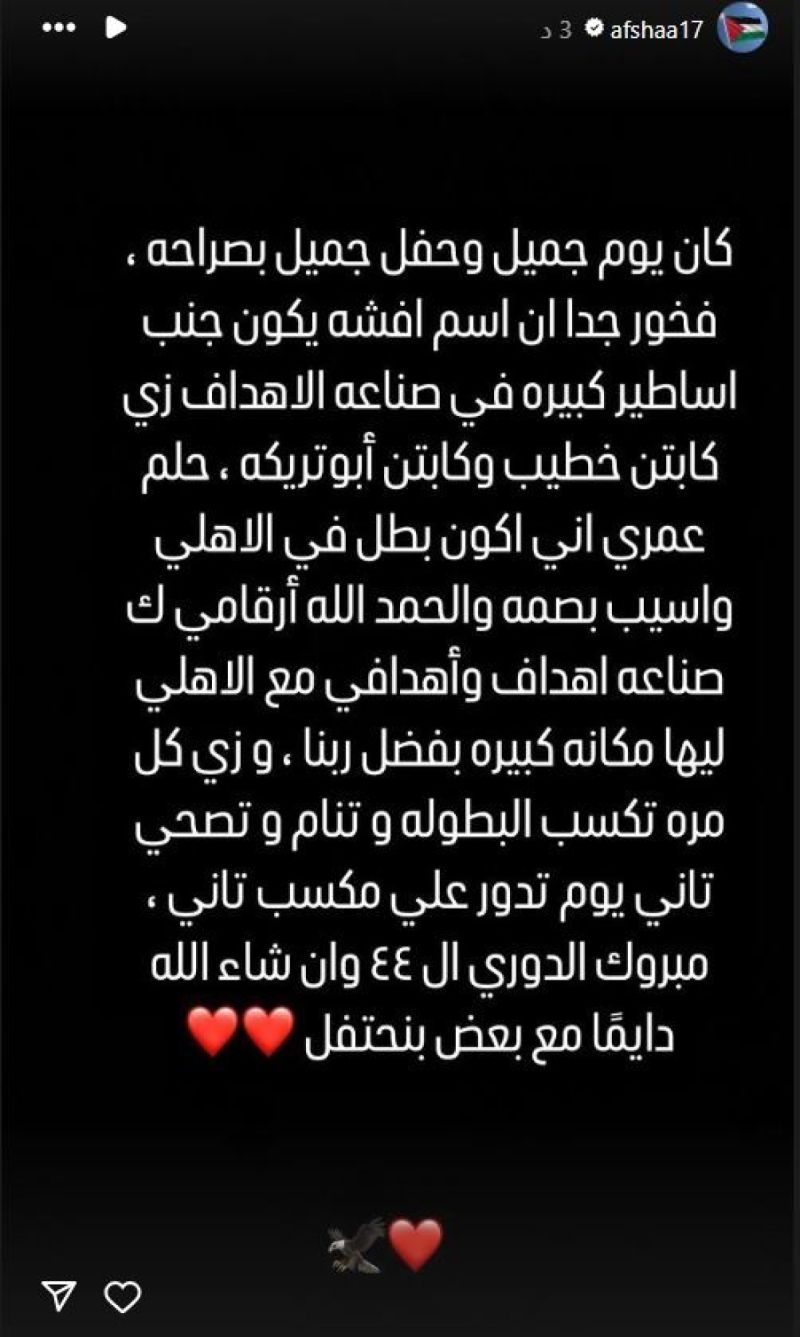Select the story header area
Viewport: 800px width, 1337px height.
point(400,30)
